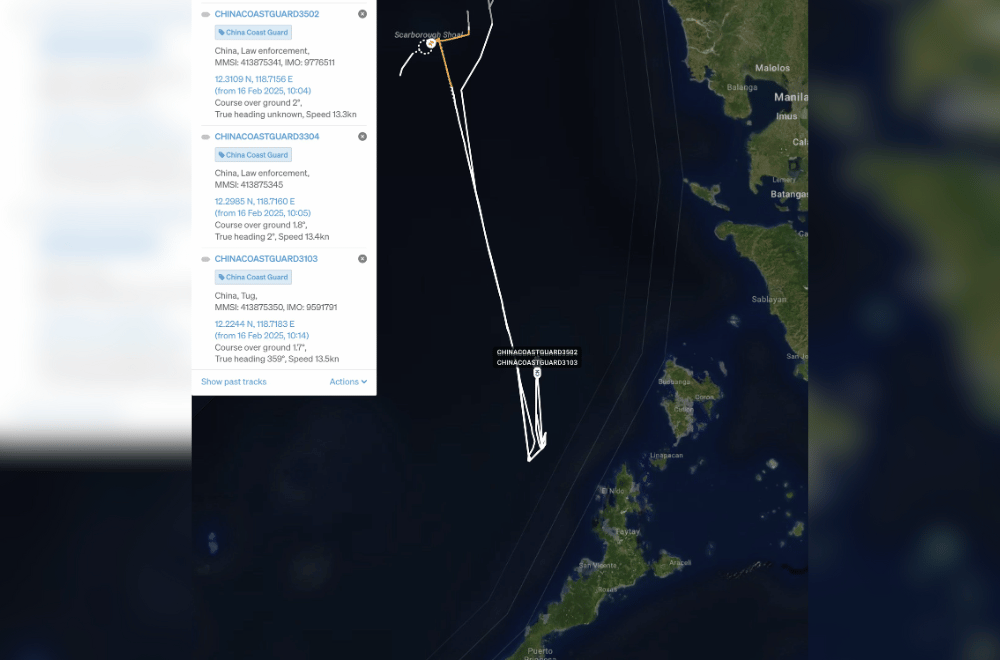The width and height of the screenshot is (1000, 660).
Task: Open CHINACOASTGUARD3502 vessel details
Action: (x=266, y=14)
